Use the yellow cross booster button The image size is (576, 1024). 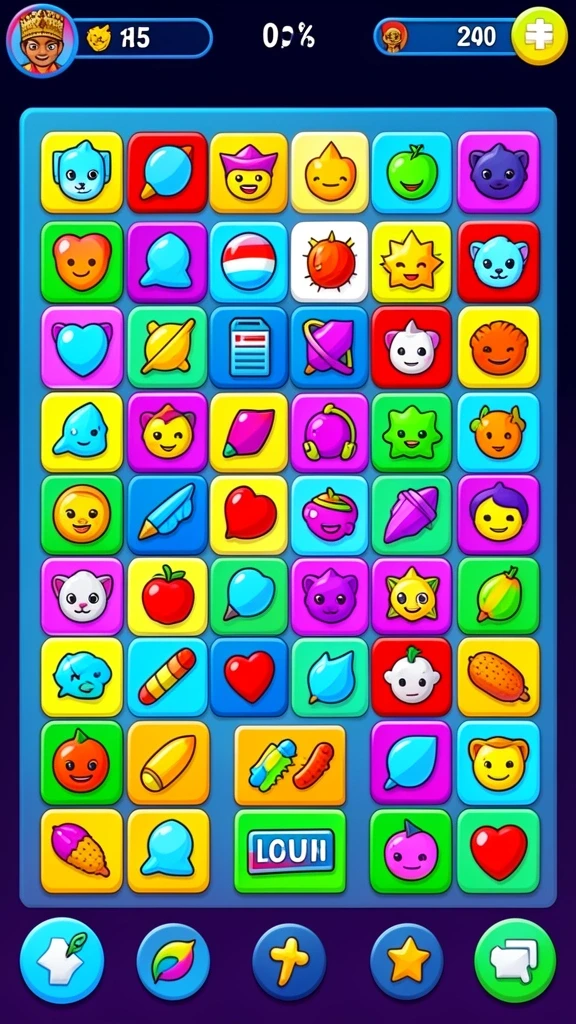(x=289, y=961)
